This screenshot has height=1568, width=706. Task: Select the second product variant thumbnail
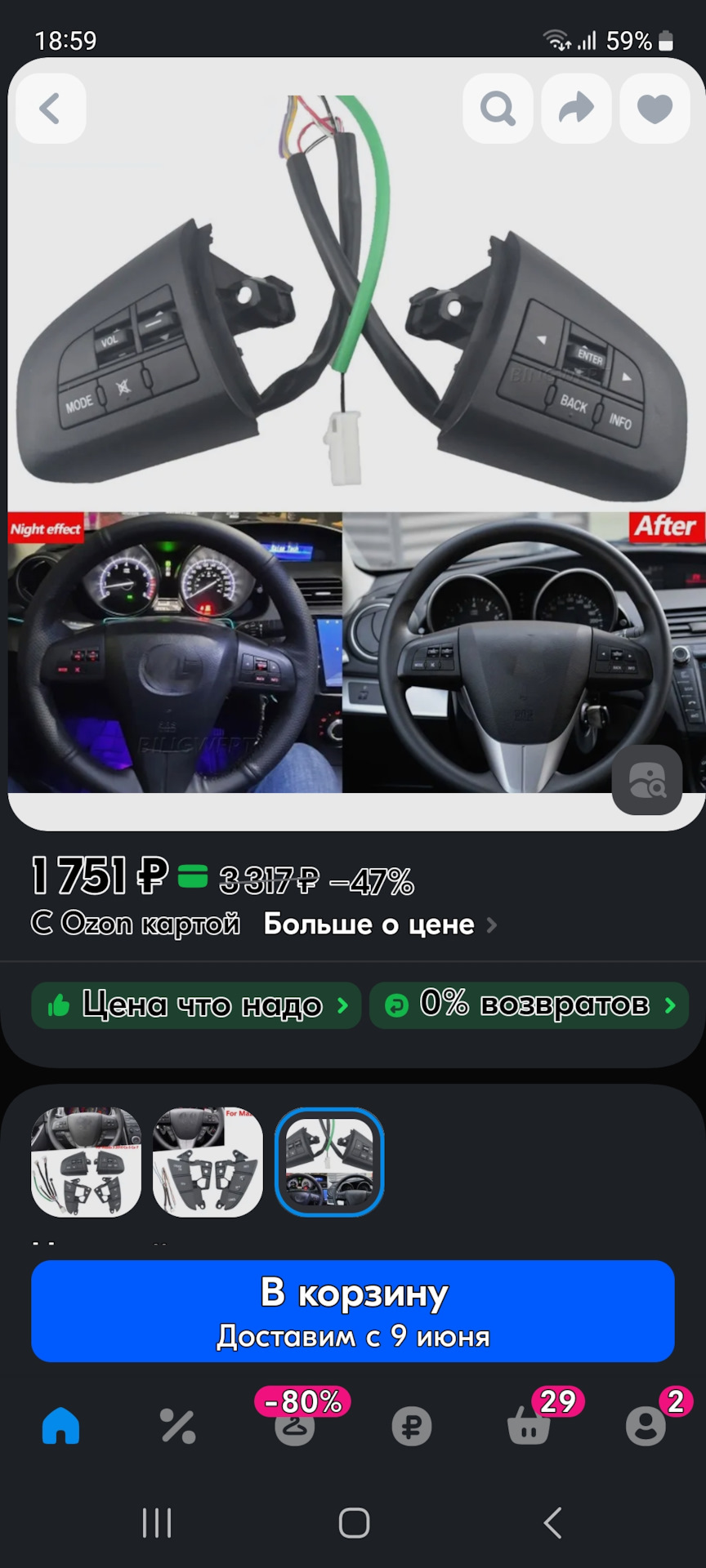point(208,1161)
